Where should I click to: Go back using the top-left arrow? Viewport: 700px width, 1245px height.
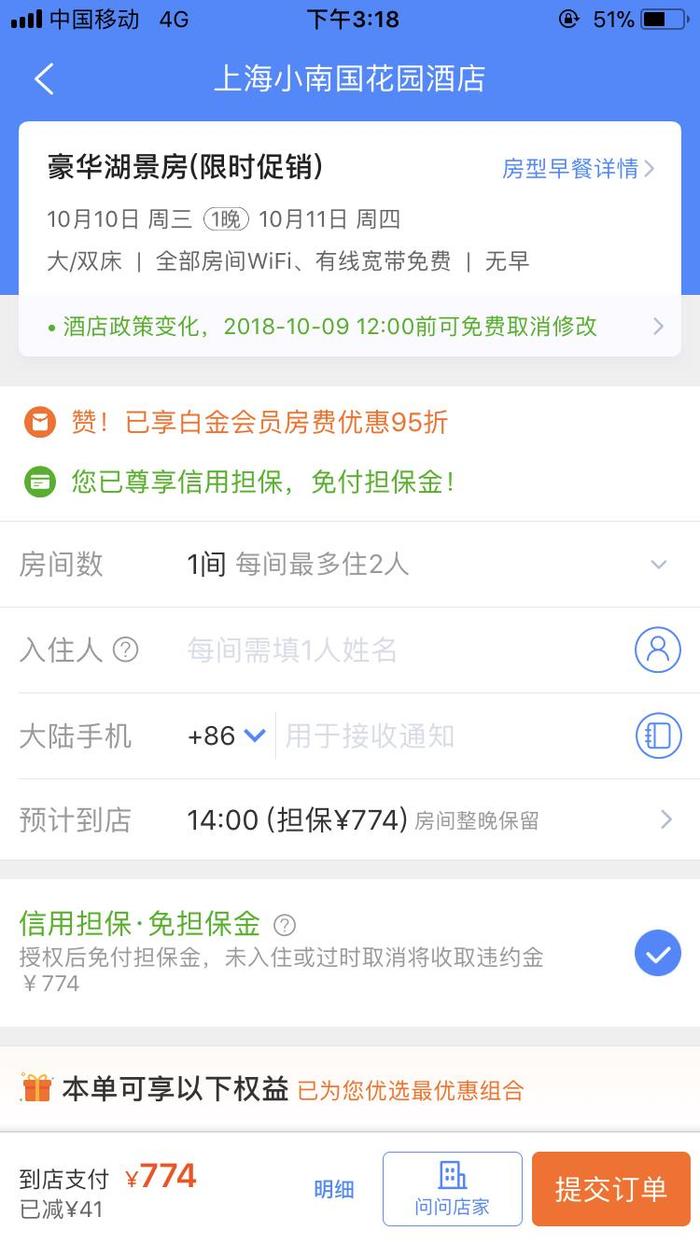point(44,79)
